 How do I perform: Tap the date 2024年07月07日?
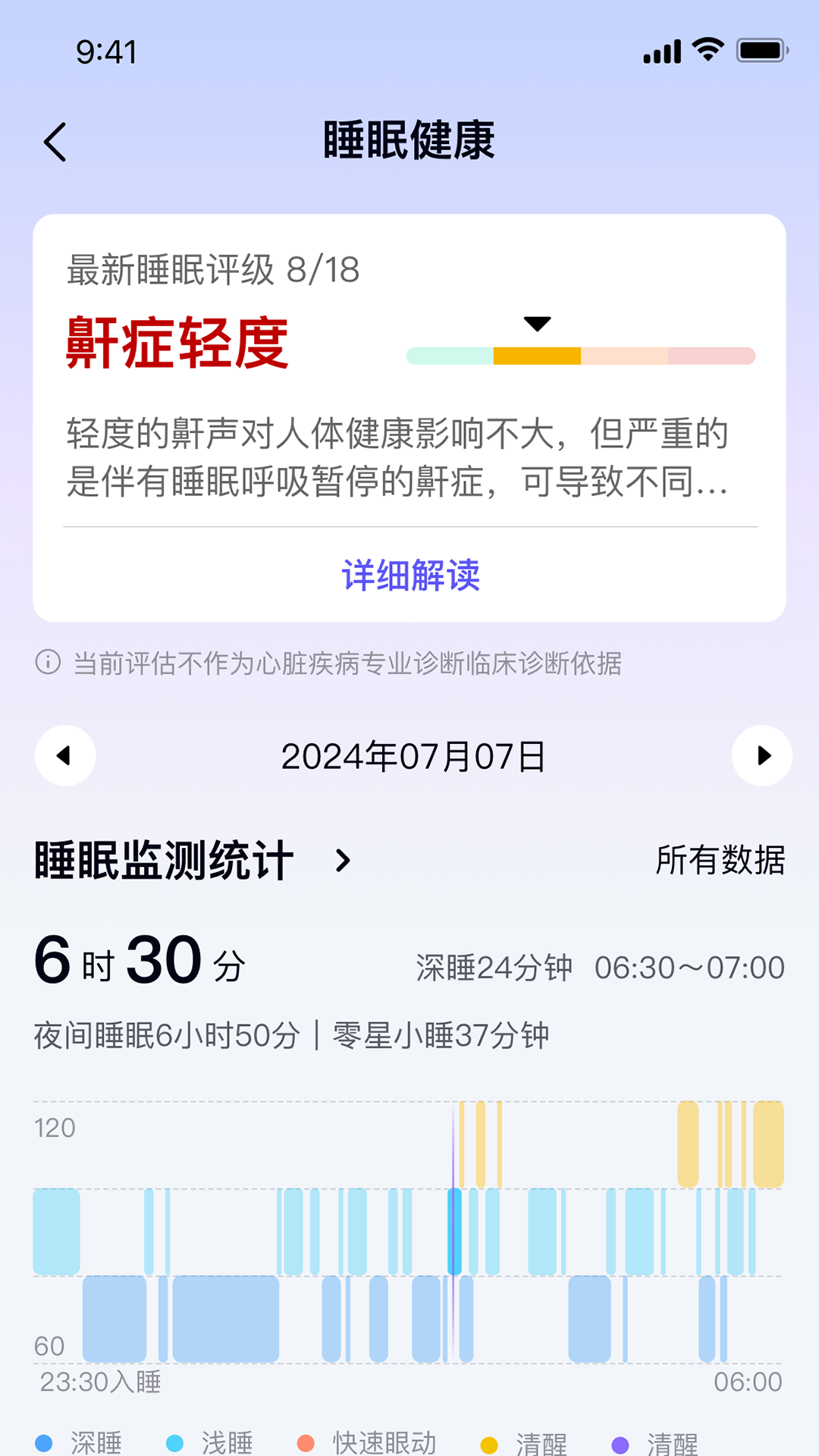coord(413,755)
